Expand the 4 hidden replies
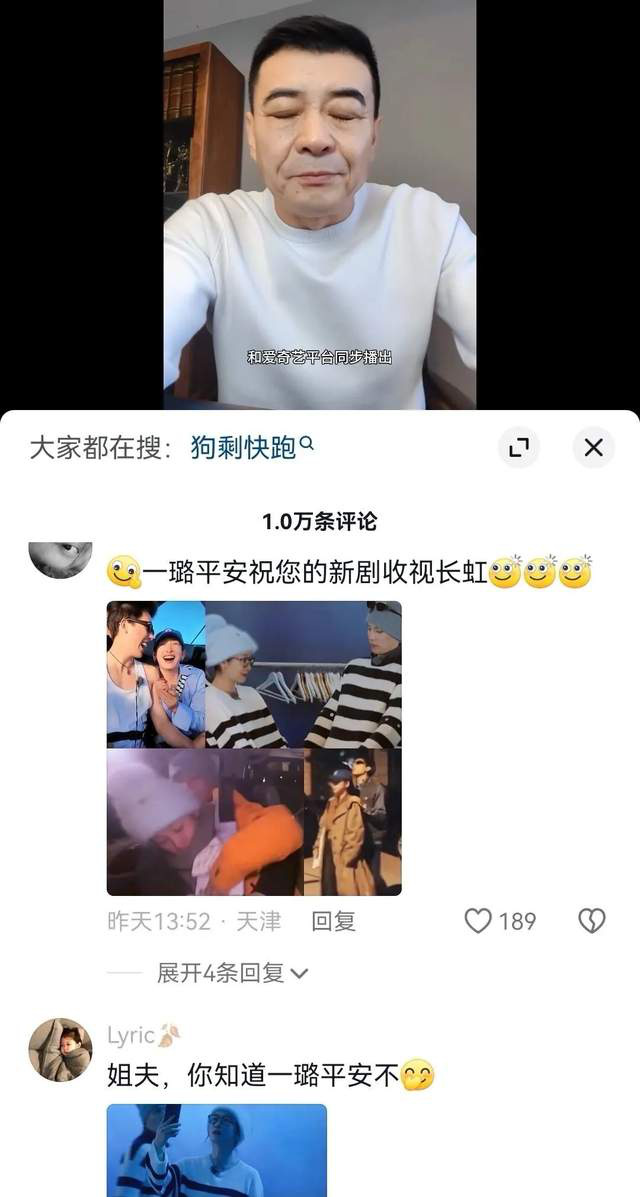640x1197 pixels. 232,972
